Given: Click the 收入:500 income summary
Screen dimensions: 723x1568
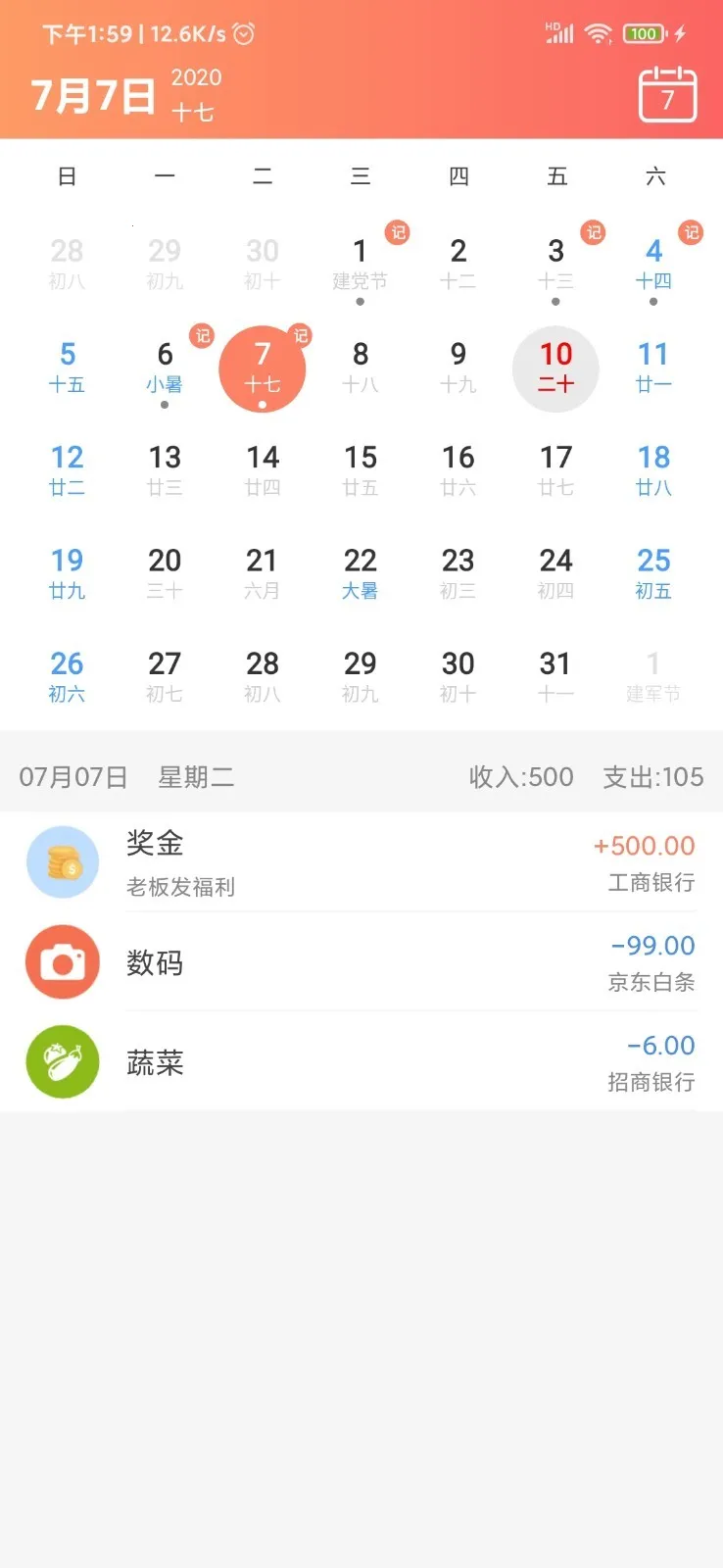Looking at the screenshot, I should 520,776.
